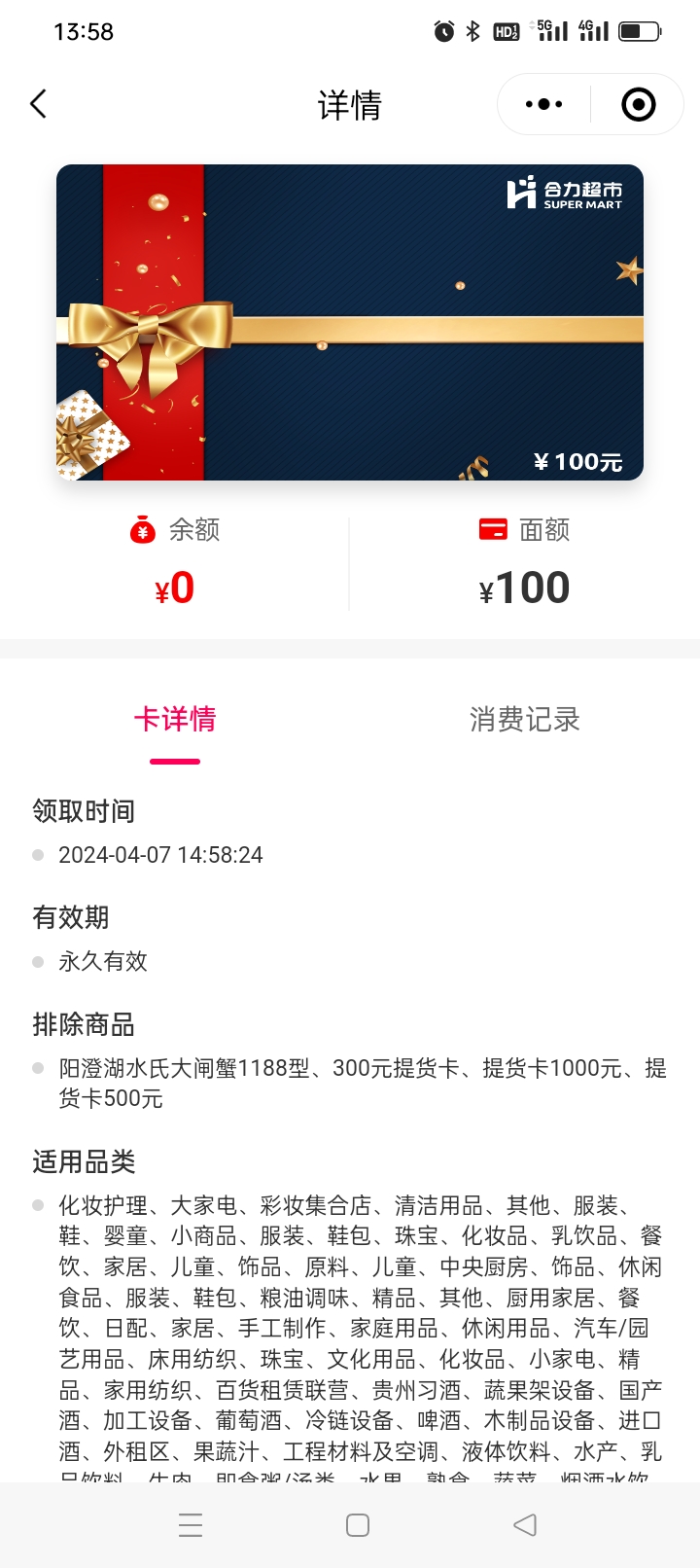Close the mini program with the circle button
This screenshot has height=1568, width=700.
pyautogui.click(x=638, y=104)
